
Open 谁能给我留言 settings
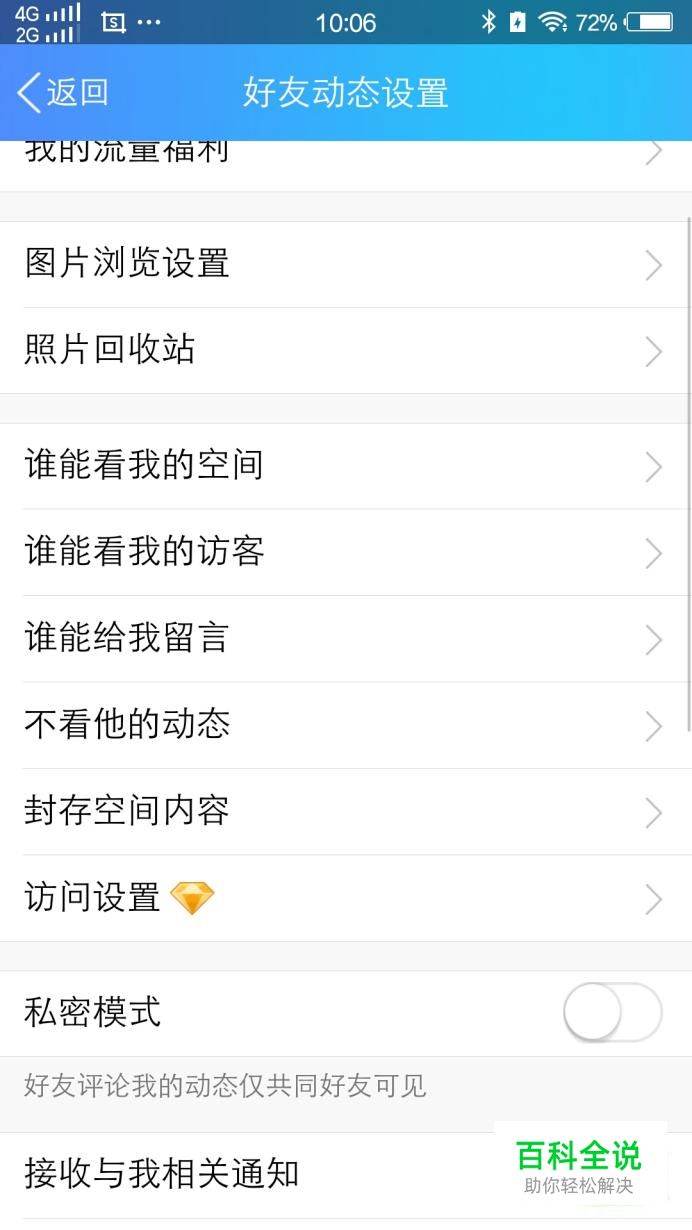click(346, 638)
